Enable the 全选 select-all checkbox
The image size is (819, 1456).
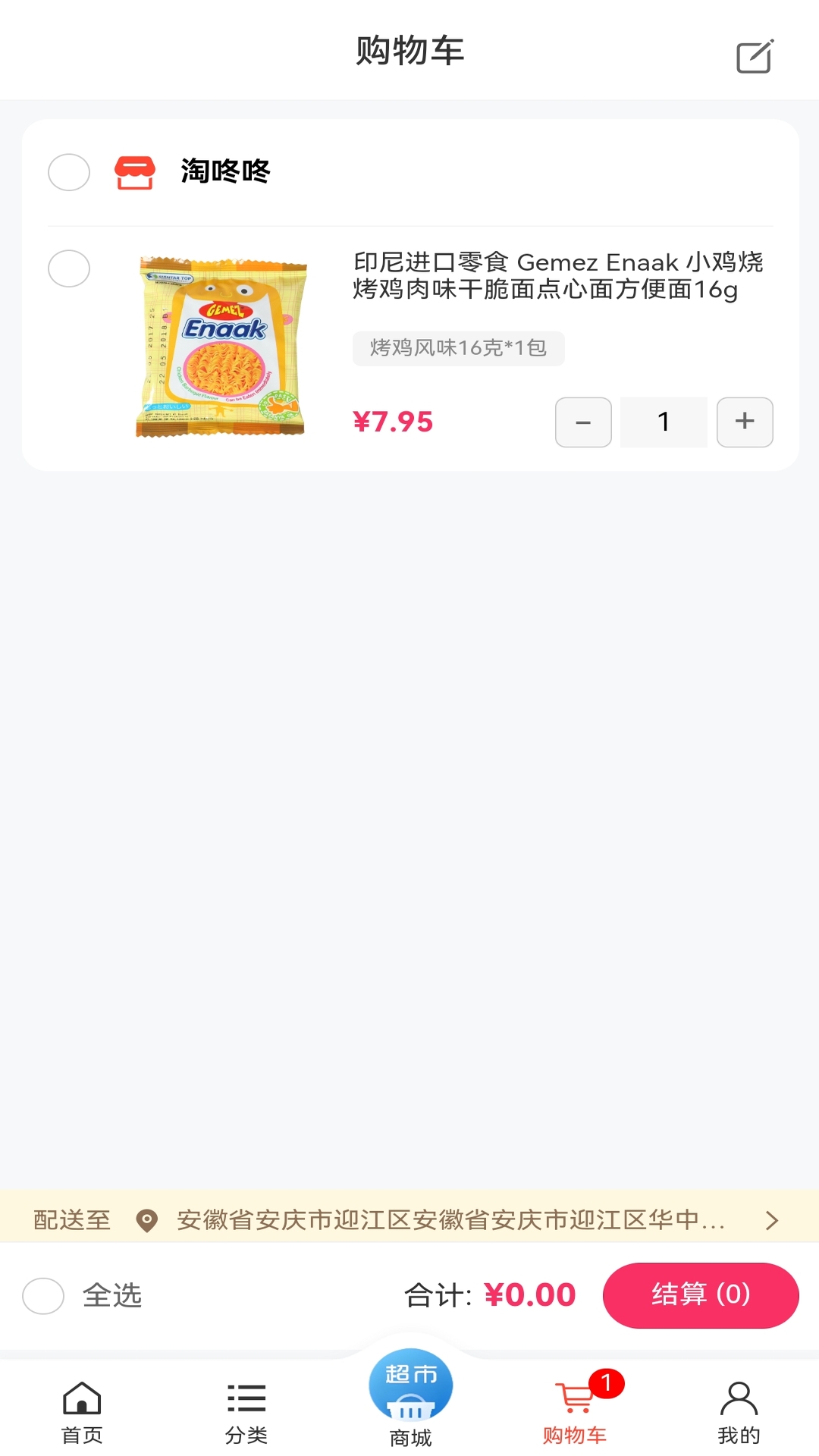pyautogui.click(x=43, y=1296)
